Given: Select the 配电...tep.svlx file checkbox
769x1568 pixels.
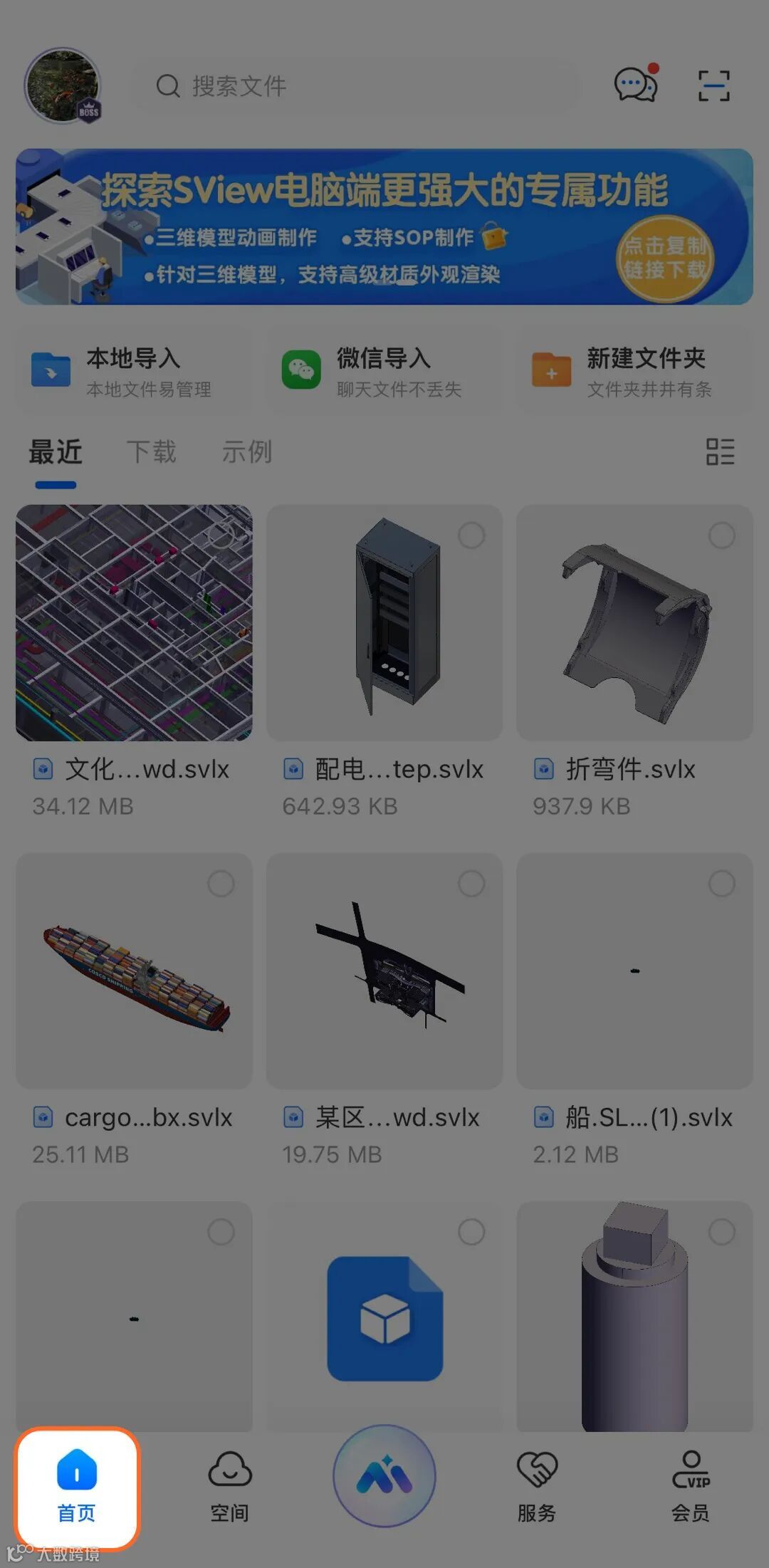Looking at the screenshot, I should (471, 535).
